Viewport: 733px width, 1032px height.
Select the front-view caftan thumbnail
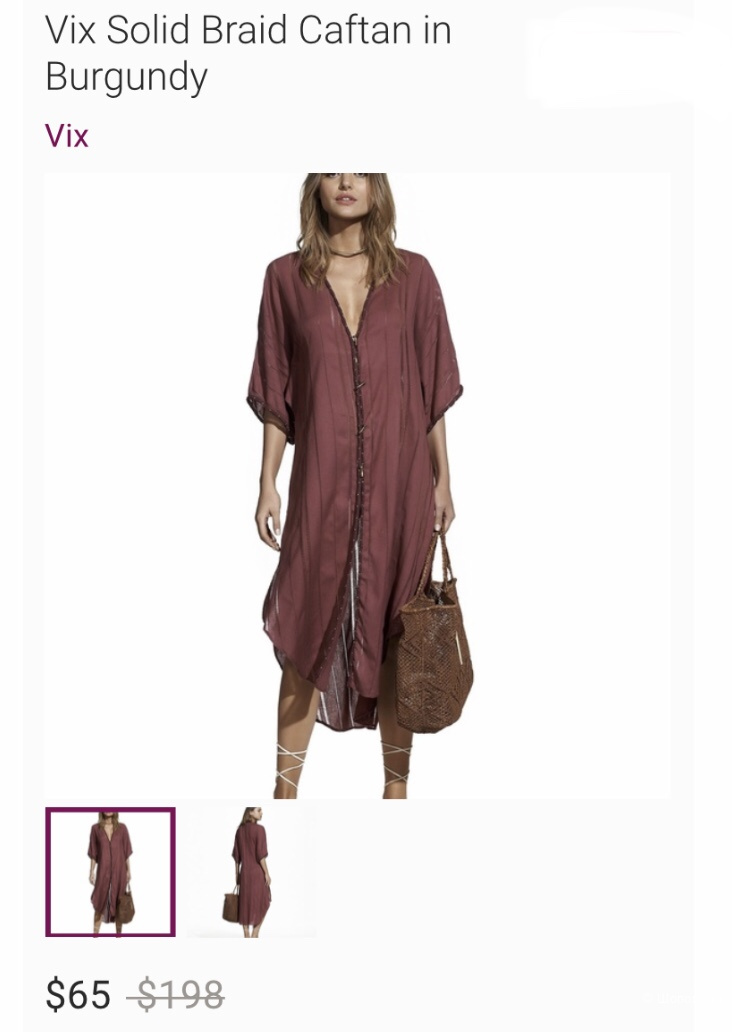coord(110,871)
